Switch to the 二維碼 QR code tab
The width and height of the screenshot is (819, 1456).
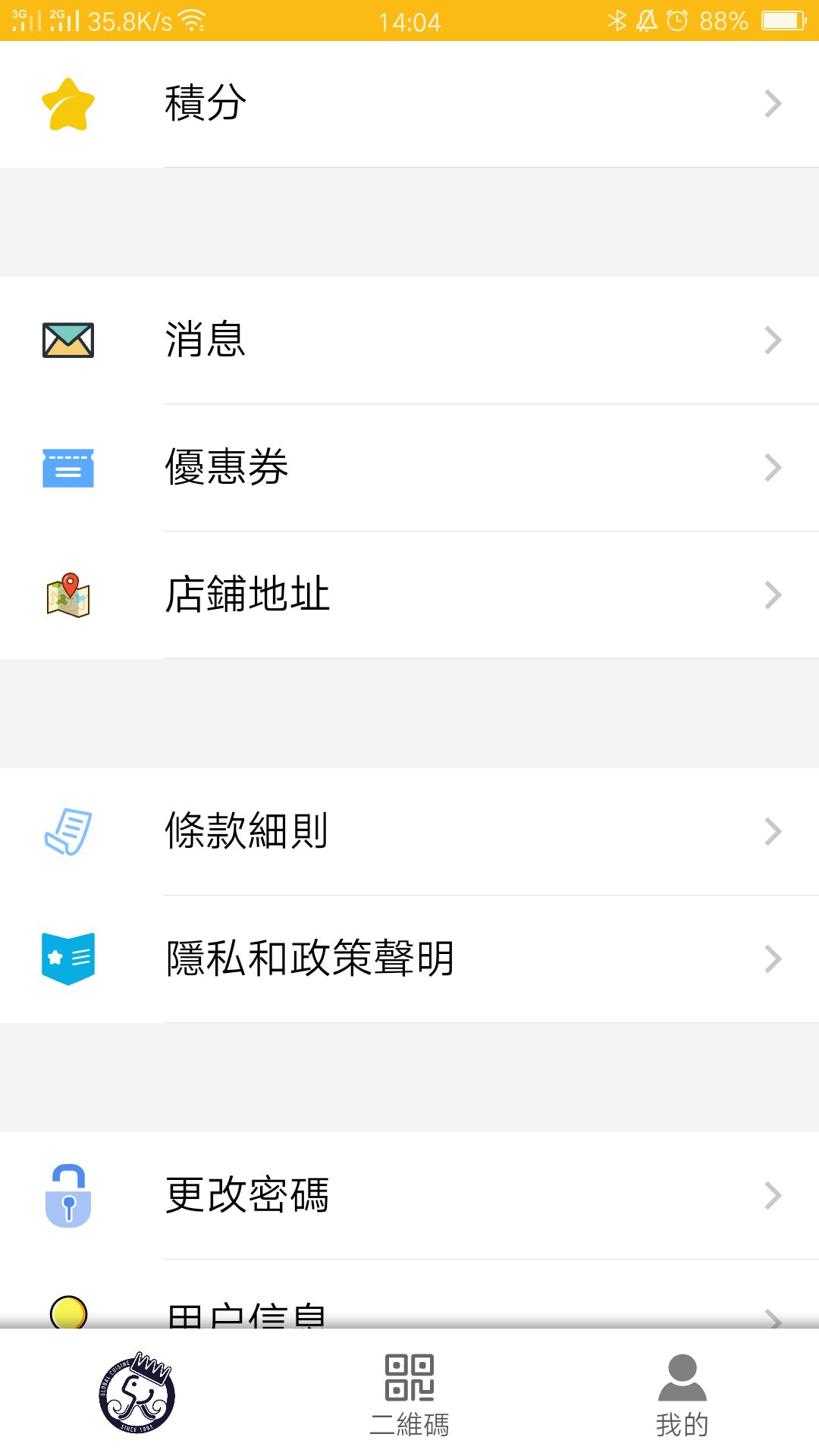[409, 1394]
